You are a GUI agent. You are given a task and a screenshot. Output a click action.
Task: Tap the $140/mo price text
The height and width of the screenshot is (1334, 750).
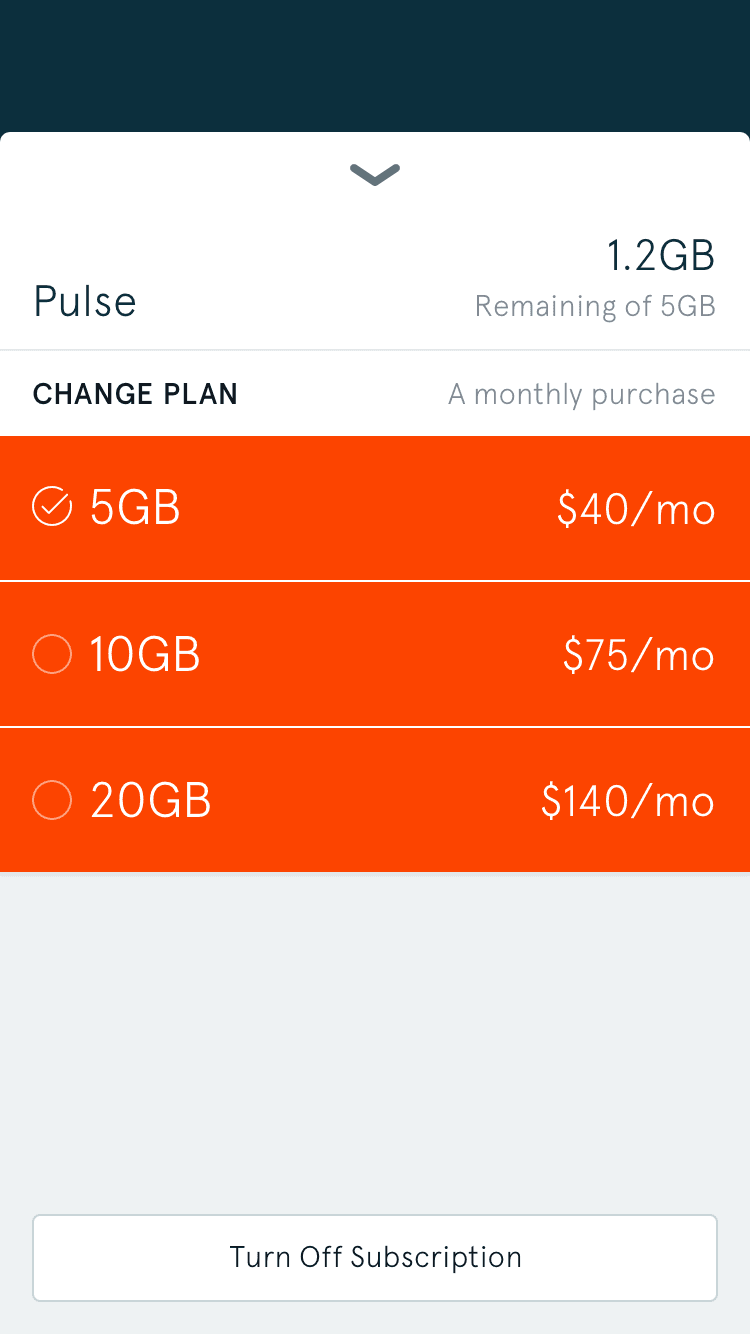pos(627,801)
